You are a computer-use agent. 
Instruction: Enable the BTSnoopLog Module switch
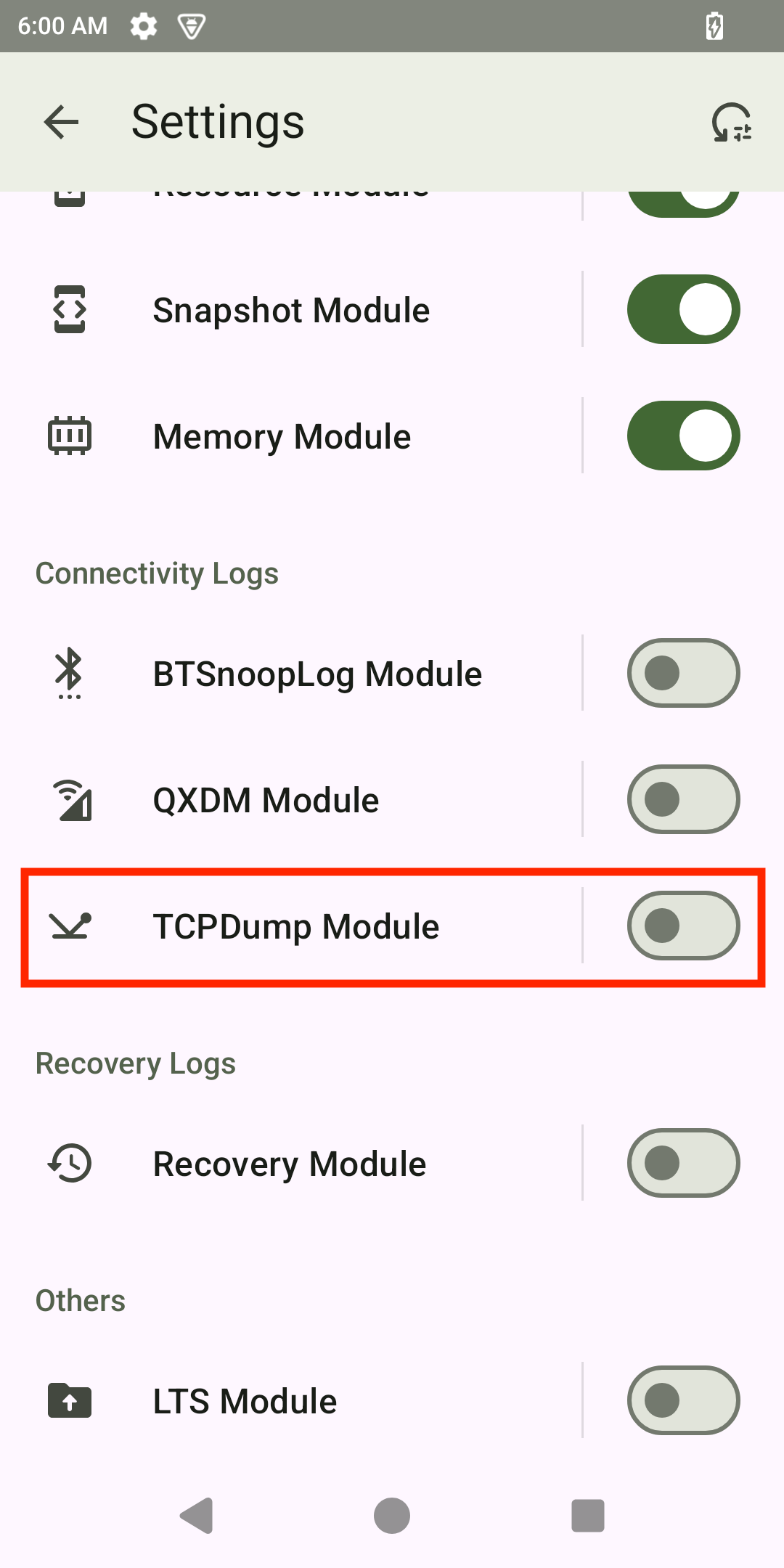683,673
